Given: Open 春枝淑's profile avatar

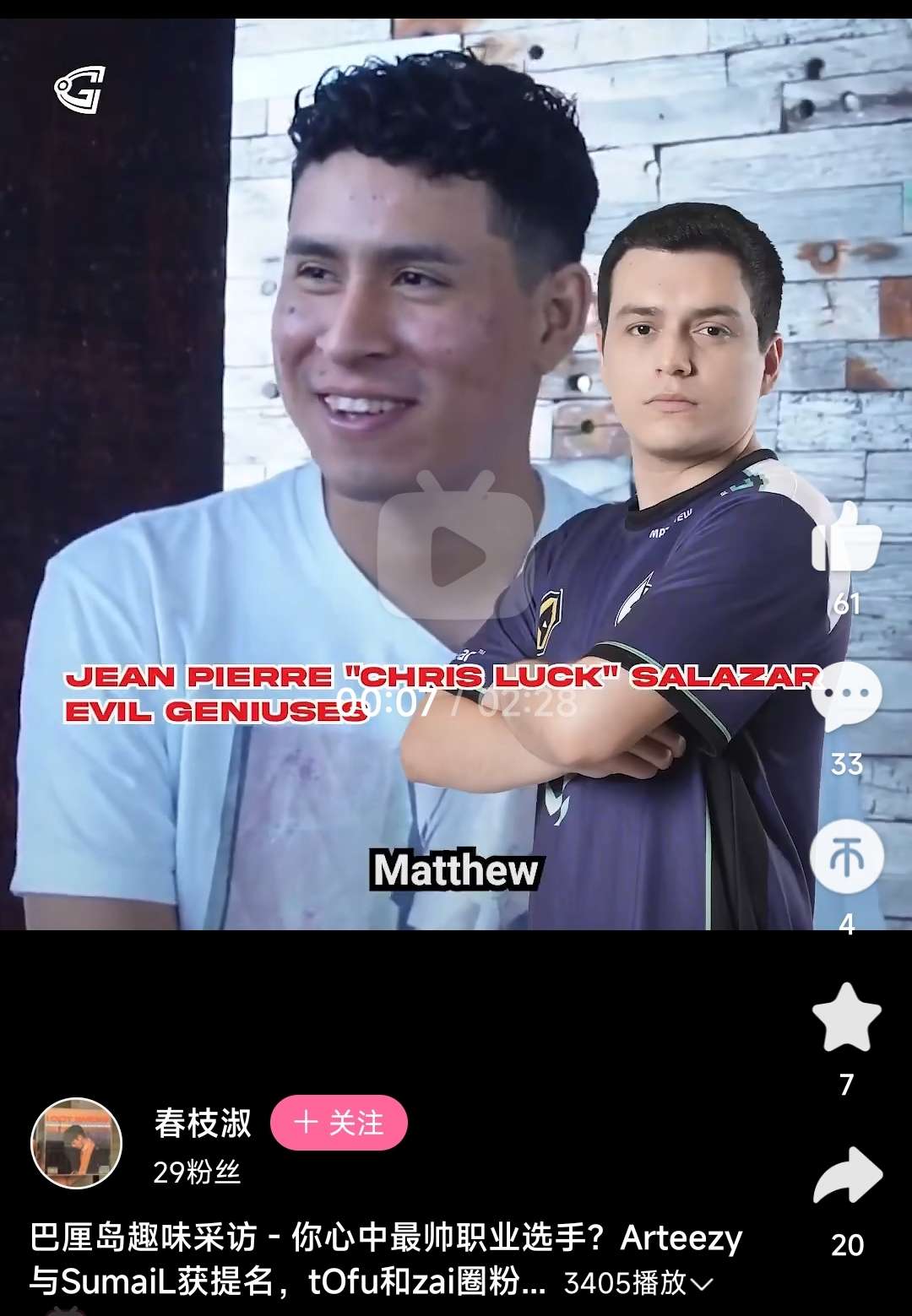Looking at the screenshot, I should 77,1144.
